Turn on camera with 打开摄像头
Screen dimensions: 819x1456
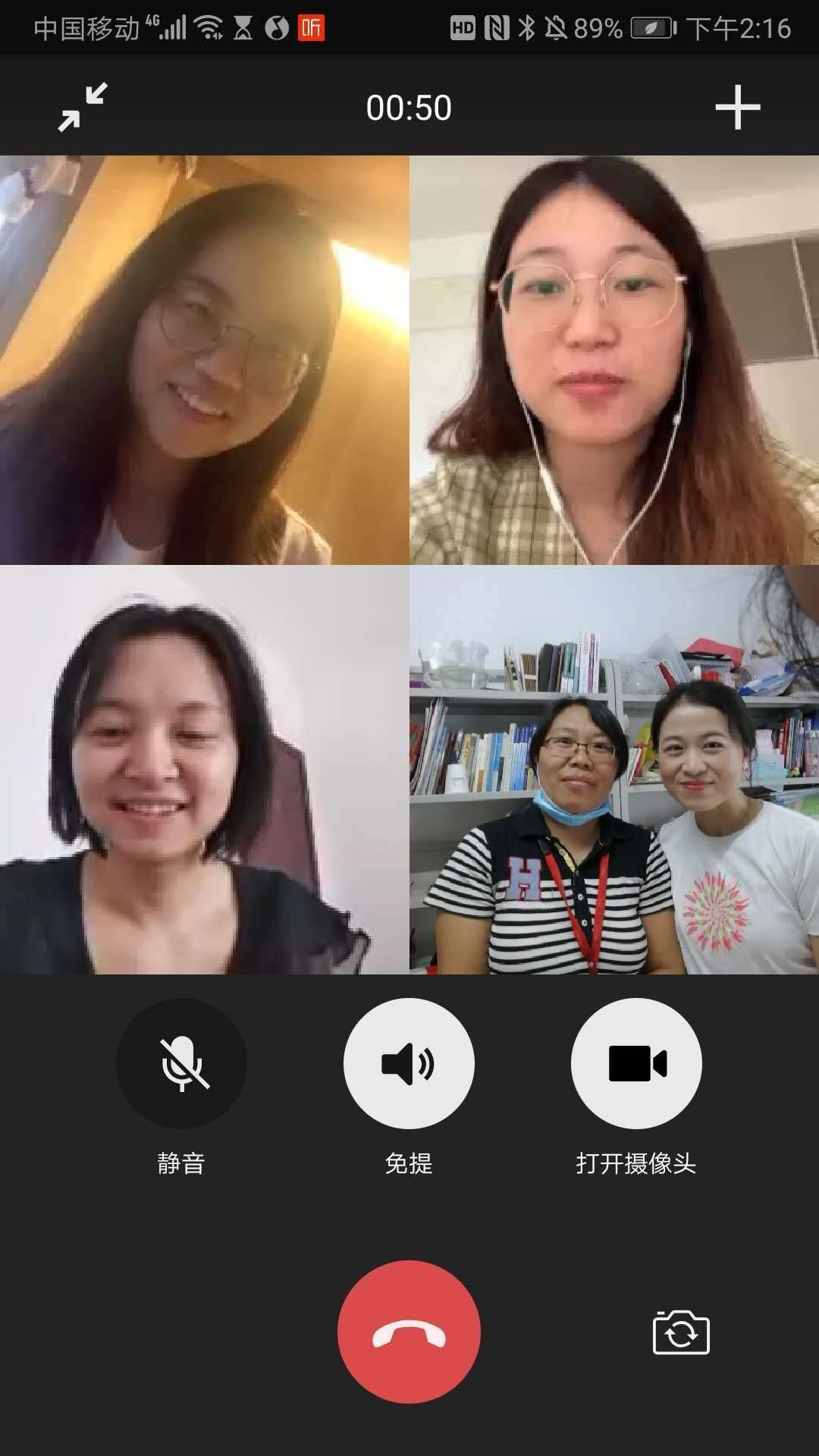point(636,1062)
